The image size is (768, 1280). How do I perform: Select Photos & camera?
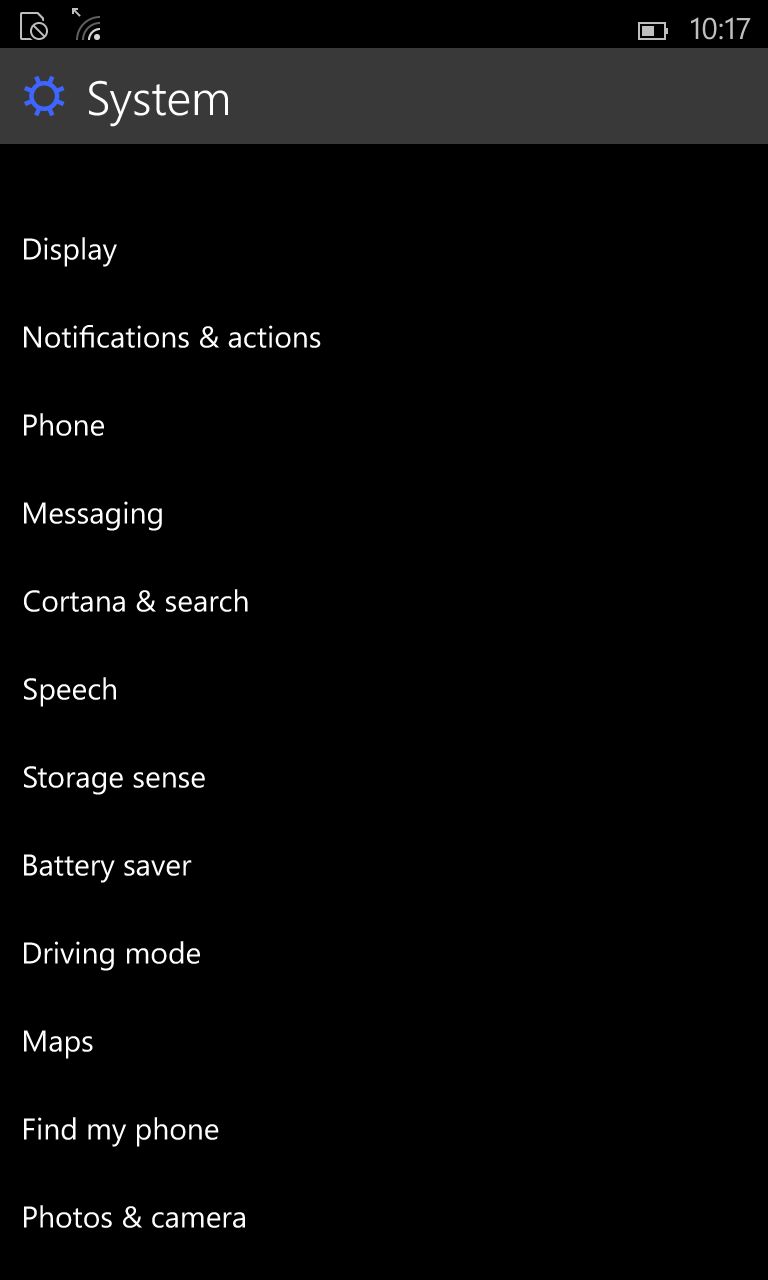(x=384, y=1218)
